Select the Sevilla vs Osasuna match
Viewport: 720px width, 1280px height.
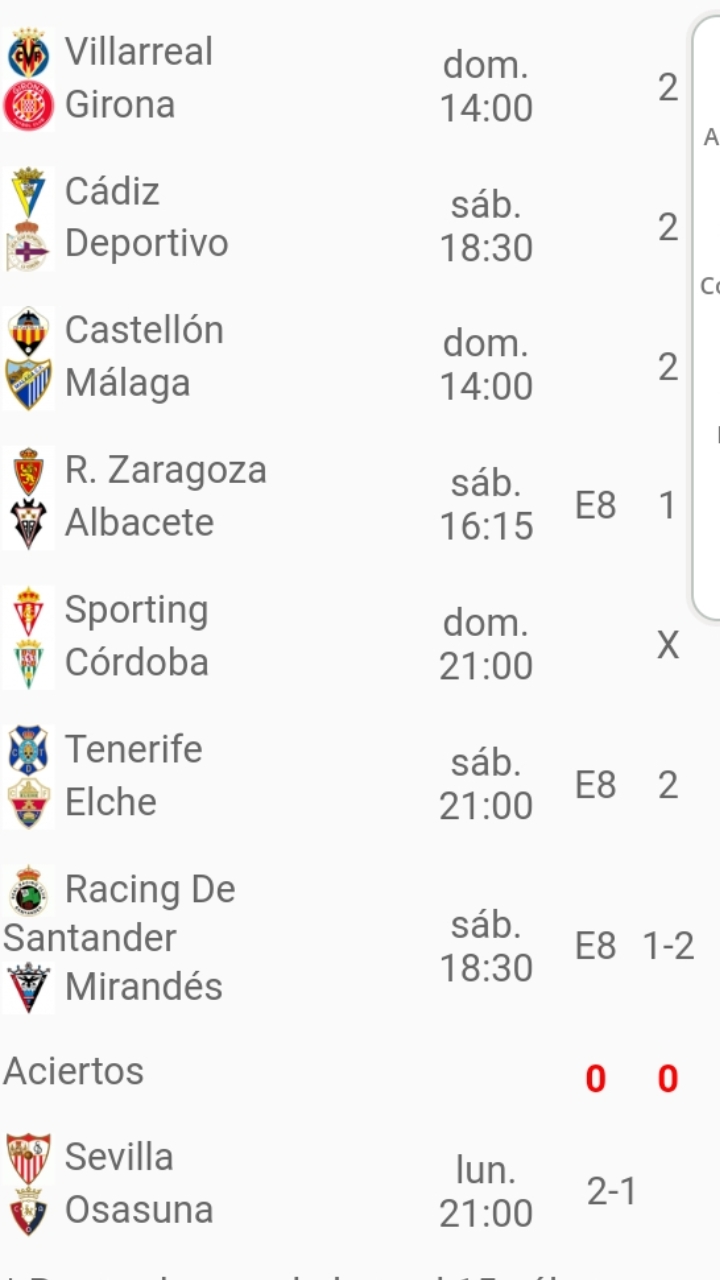point(346,1185)
